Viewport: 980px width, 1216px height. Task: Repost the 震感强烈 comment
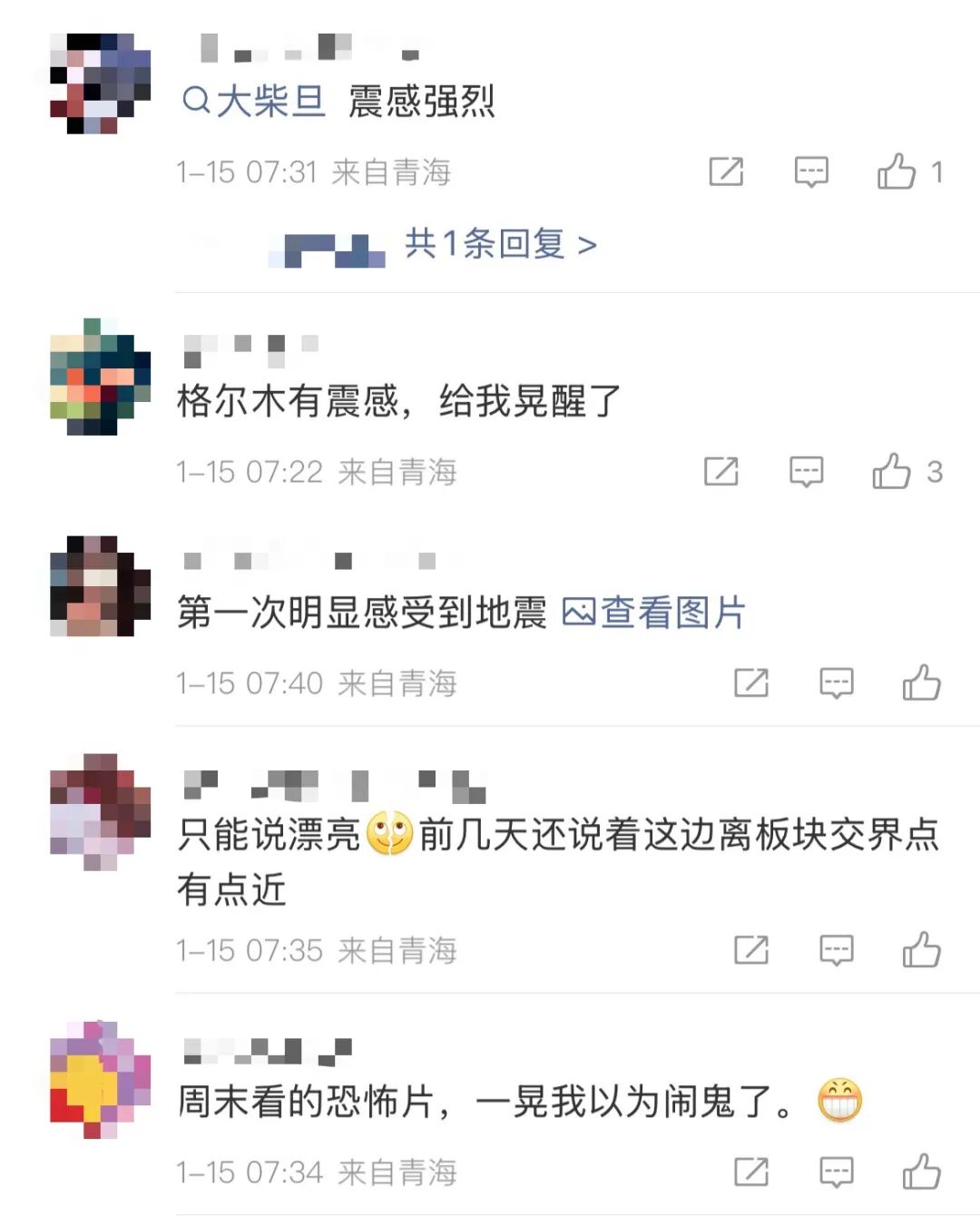coord(726,172)
